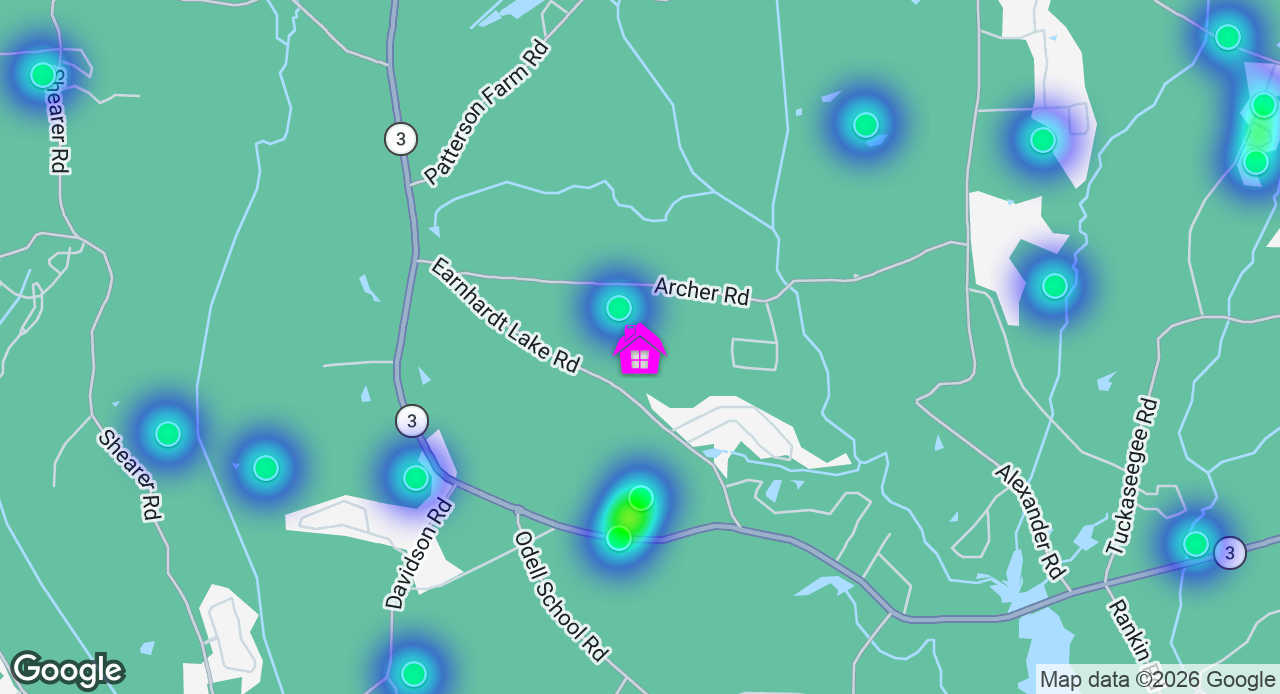Select the green marker beside Archer Rd

click(619, 308)
